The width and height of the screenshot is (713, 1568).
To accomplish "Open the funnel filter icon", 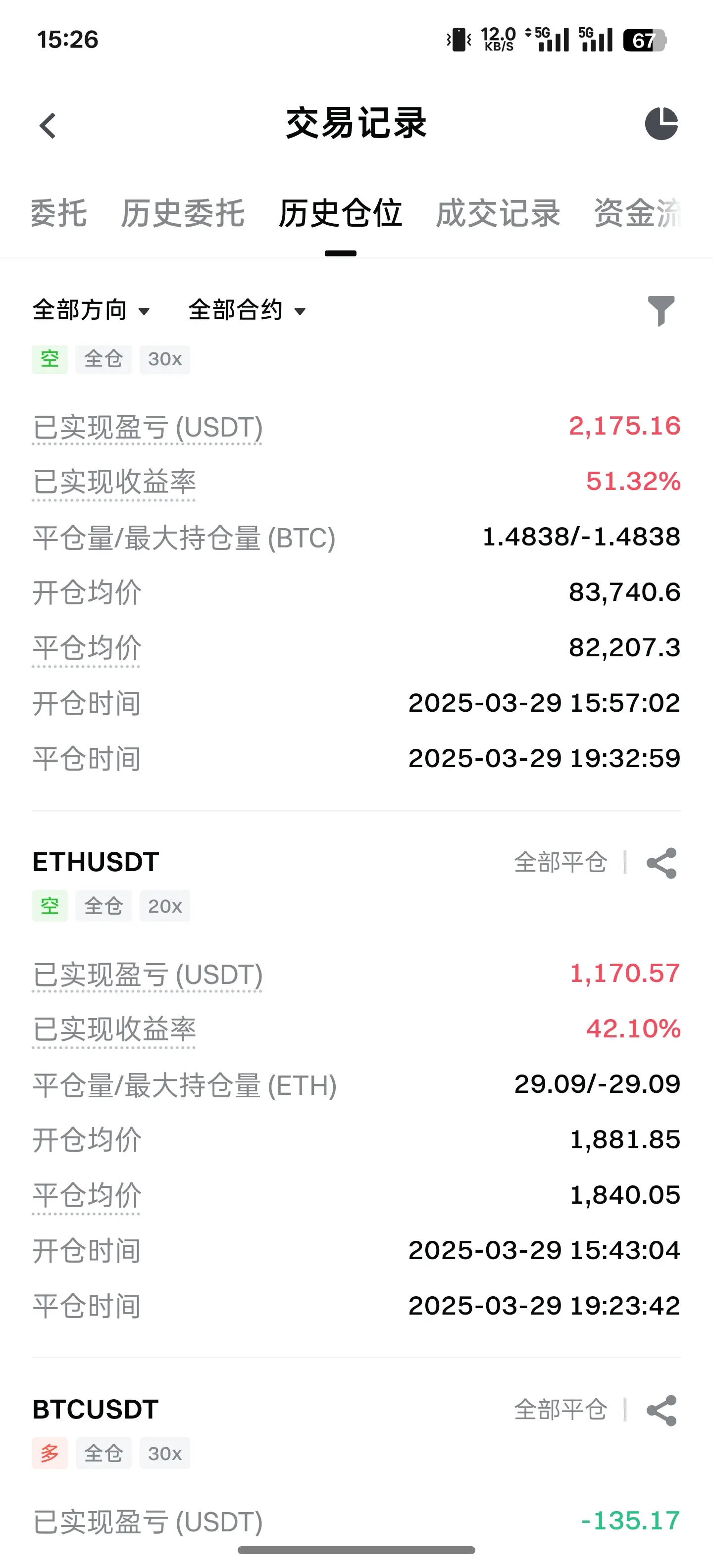I will pos(661,310).
